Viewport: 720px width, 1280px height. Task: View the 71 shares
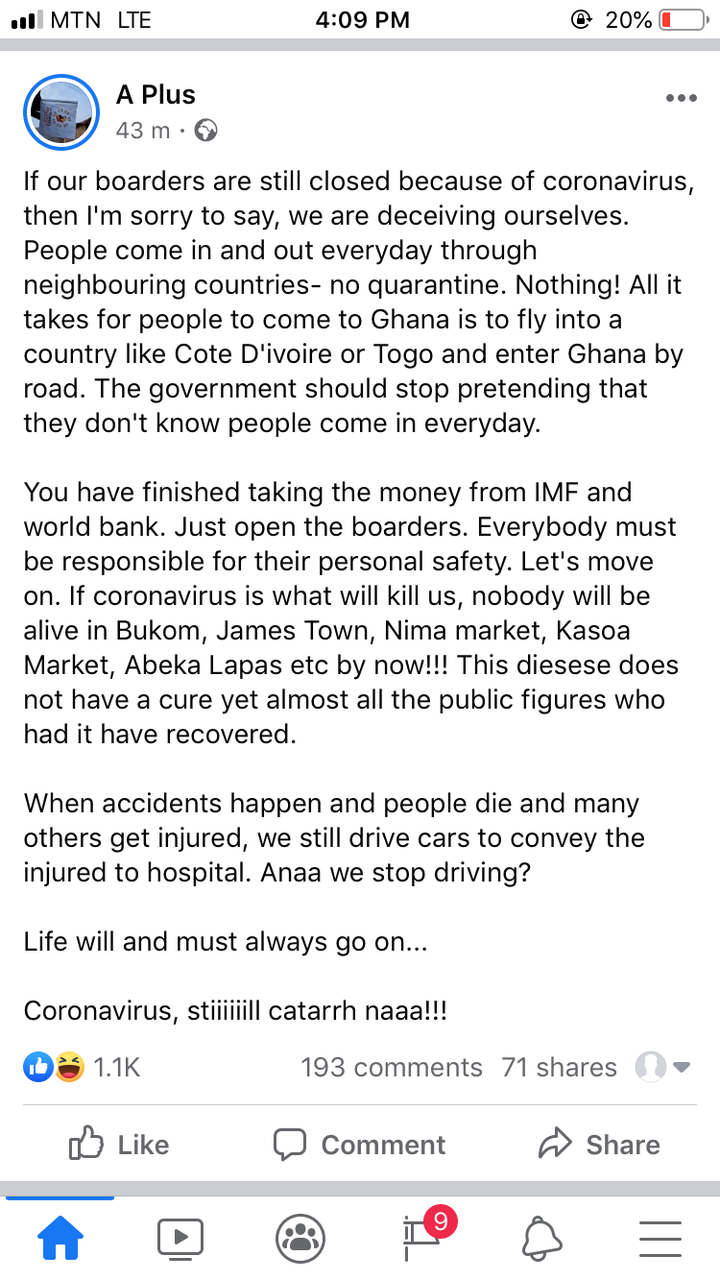[559, 1067]
